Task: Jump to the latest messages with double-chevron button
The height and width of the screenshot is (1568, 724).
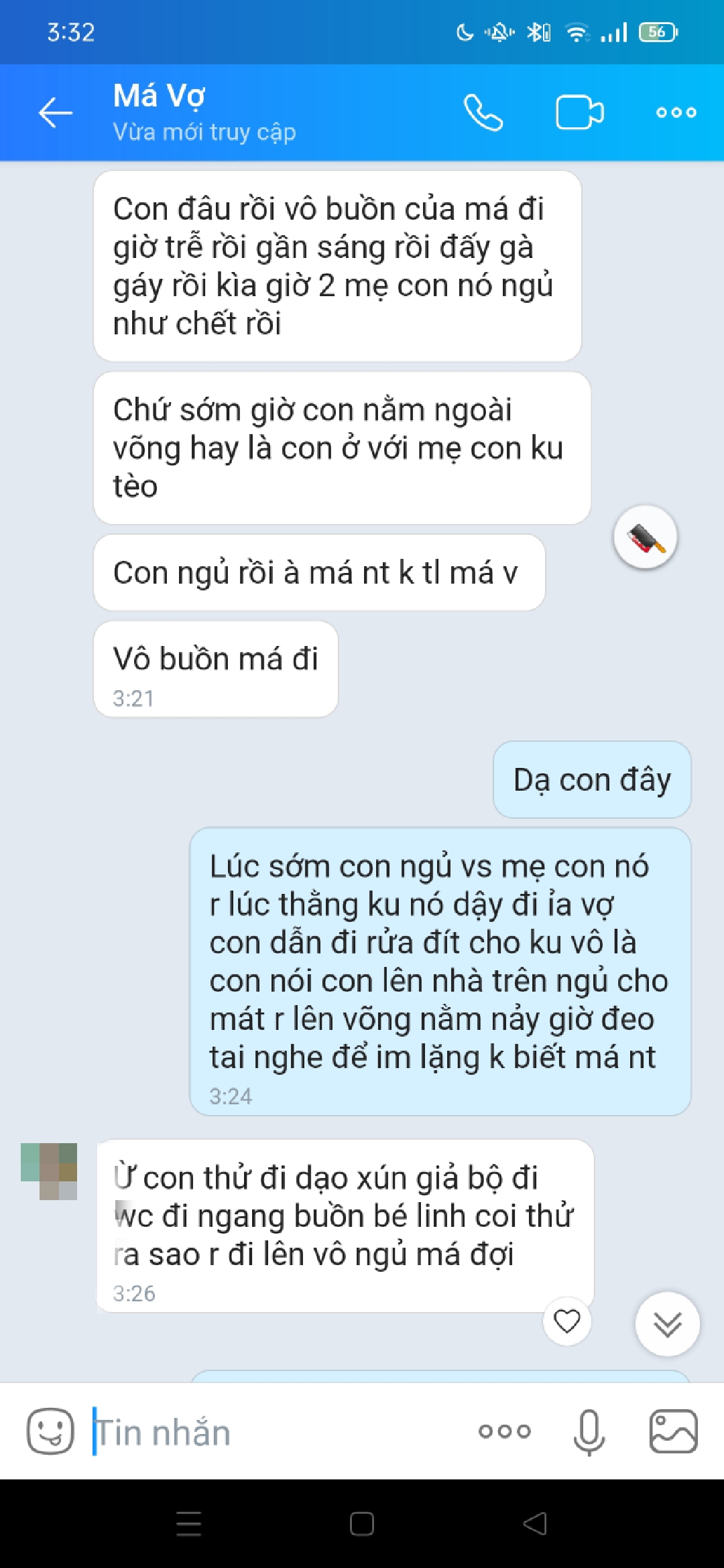Action: click(667, 1323)
